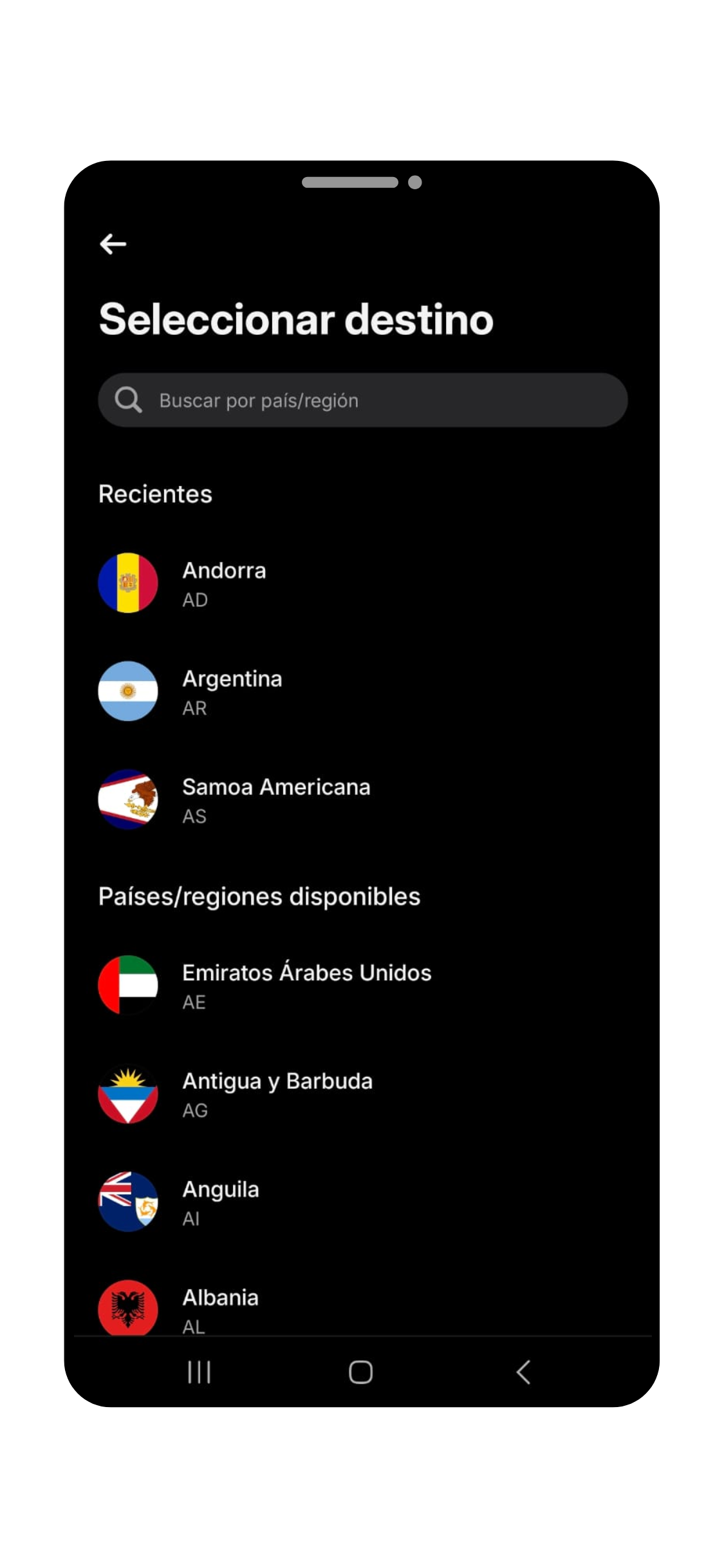
Task: Tap the Albania flag icon
Action: (128, 1309)
